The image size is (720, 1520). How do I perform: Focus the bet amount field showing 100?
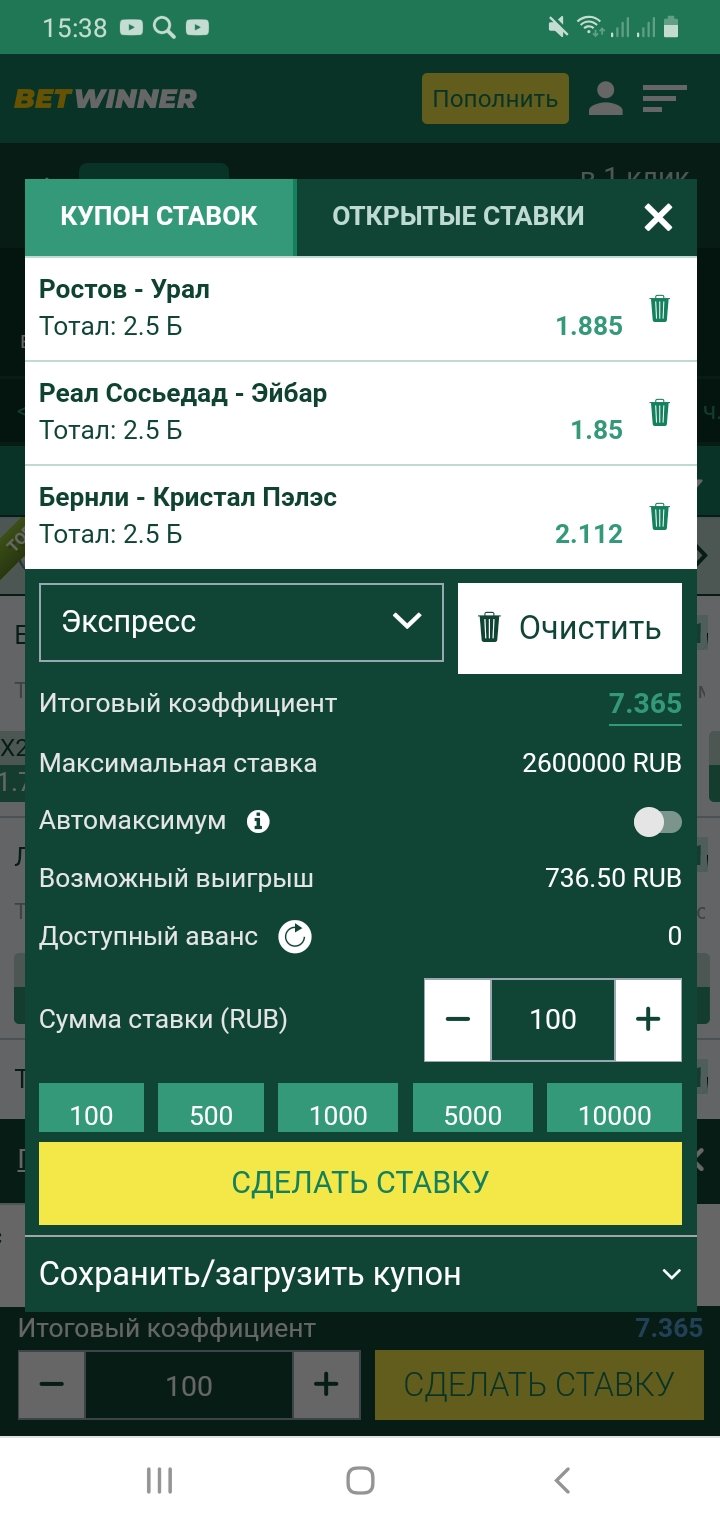(553, 1020)
